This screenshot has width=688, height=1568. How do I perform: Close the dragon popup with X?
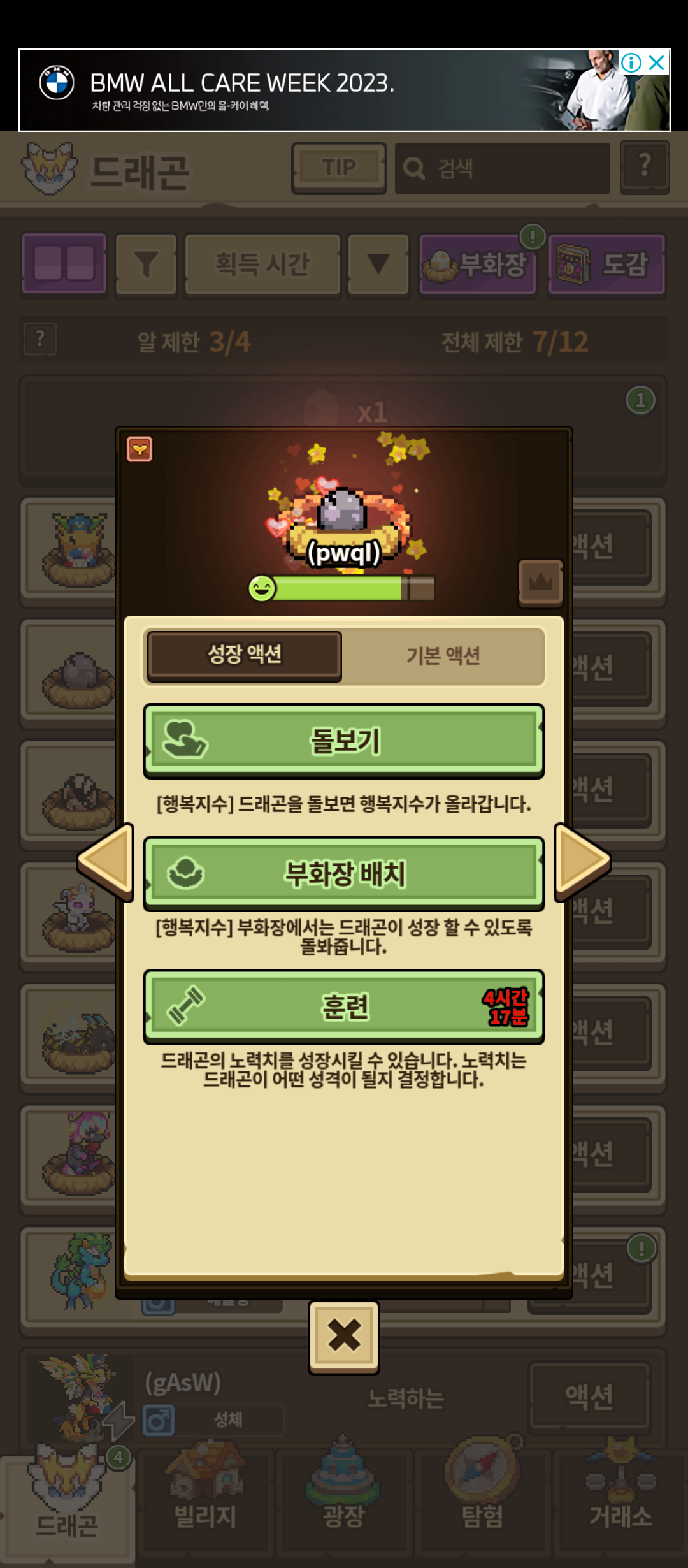click(x=344, y=1337)
